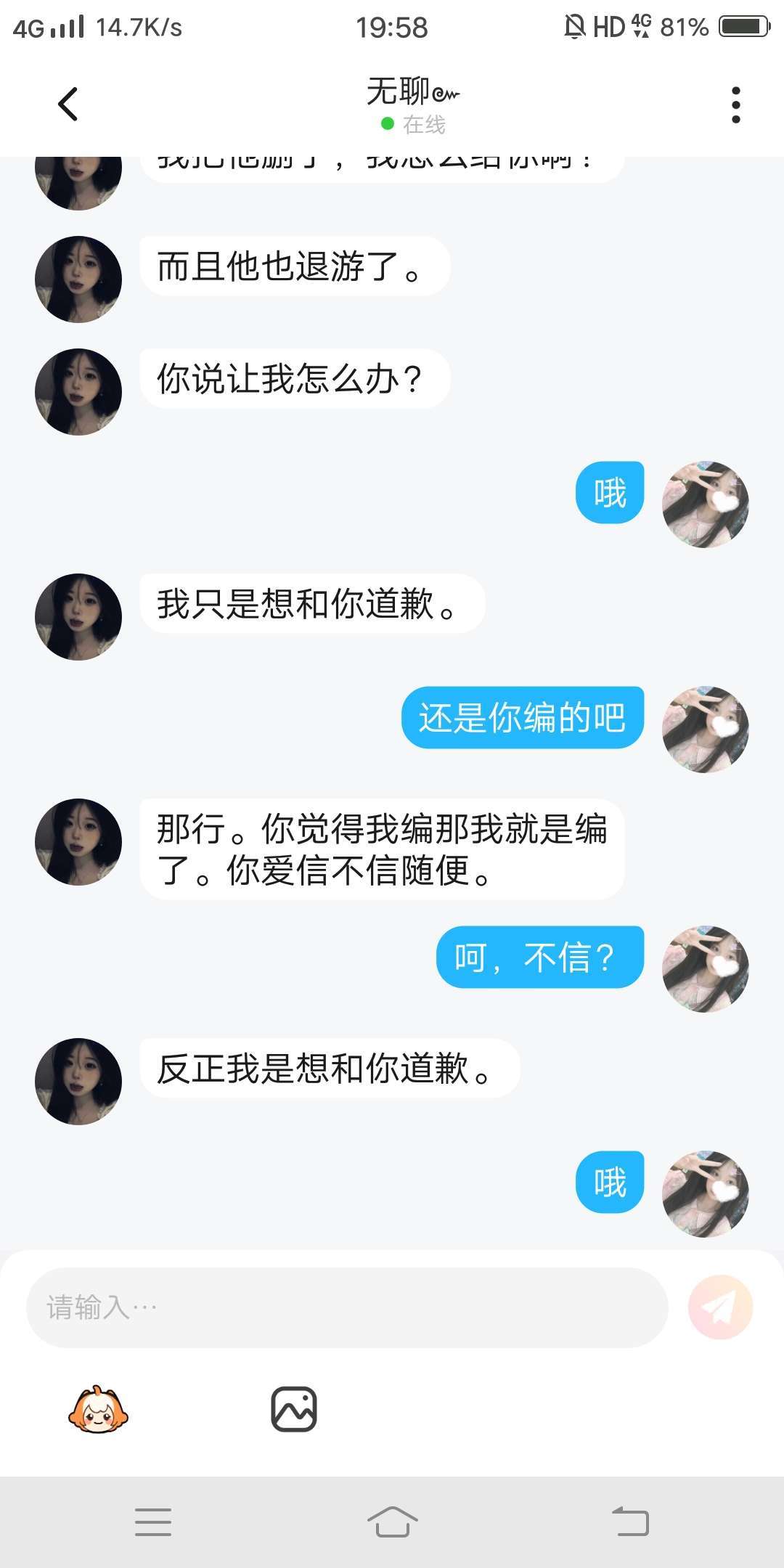Image resolution: width=784 pixels, height=1568 pixels.
Task: Open the emoji sticker picker
Action: coord(98,1409)
